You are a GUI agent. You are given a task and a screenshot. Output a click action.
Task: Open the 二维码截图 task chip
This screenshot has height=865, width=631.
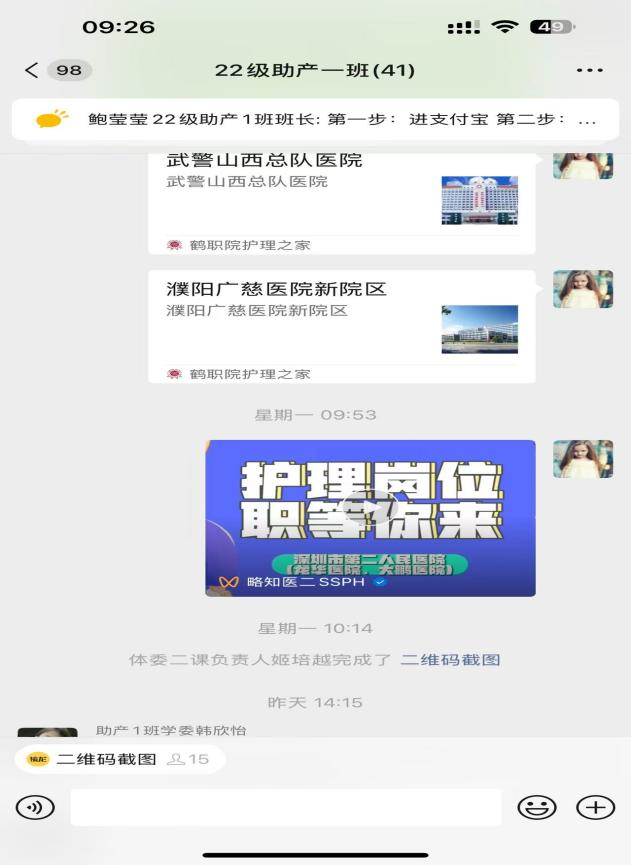[x=118, y=759]
